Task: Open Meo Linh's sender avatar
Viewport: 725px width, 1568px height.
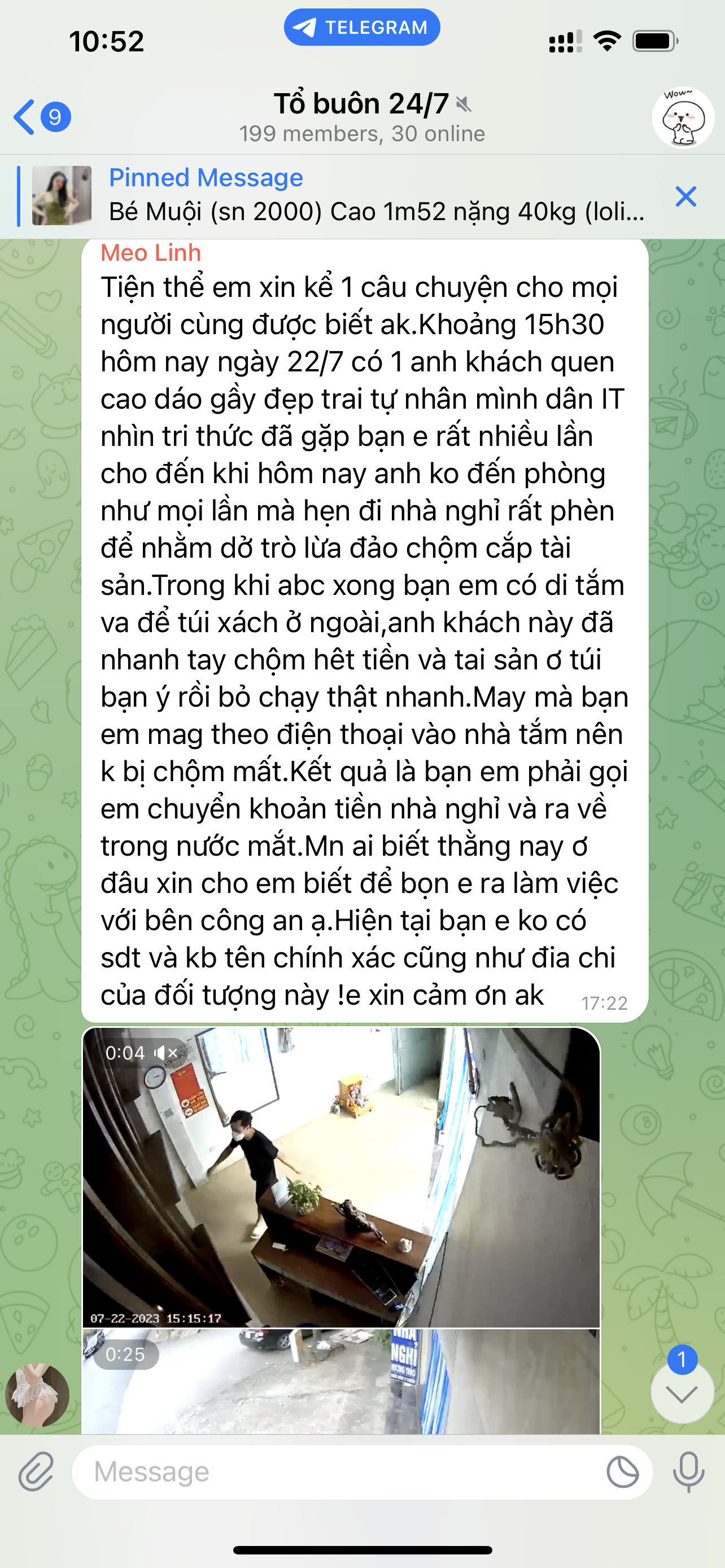Action: coord(37,1395)
